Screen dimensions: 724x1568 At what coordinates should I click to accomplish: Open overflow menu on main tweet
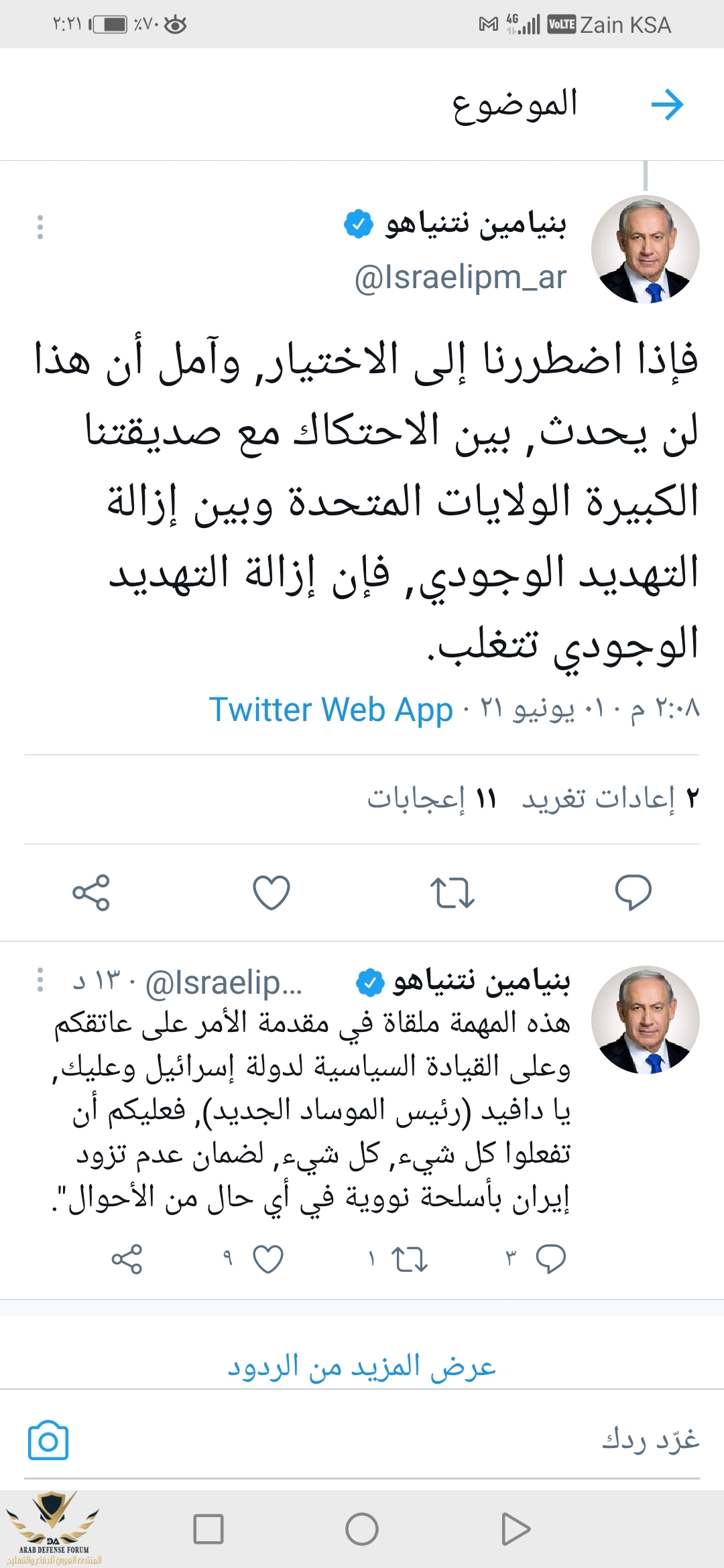point(40,227)
